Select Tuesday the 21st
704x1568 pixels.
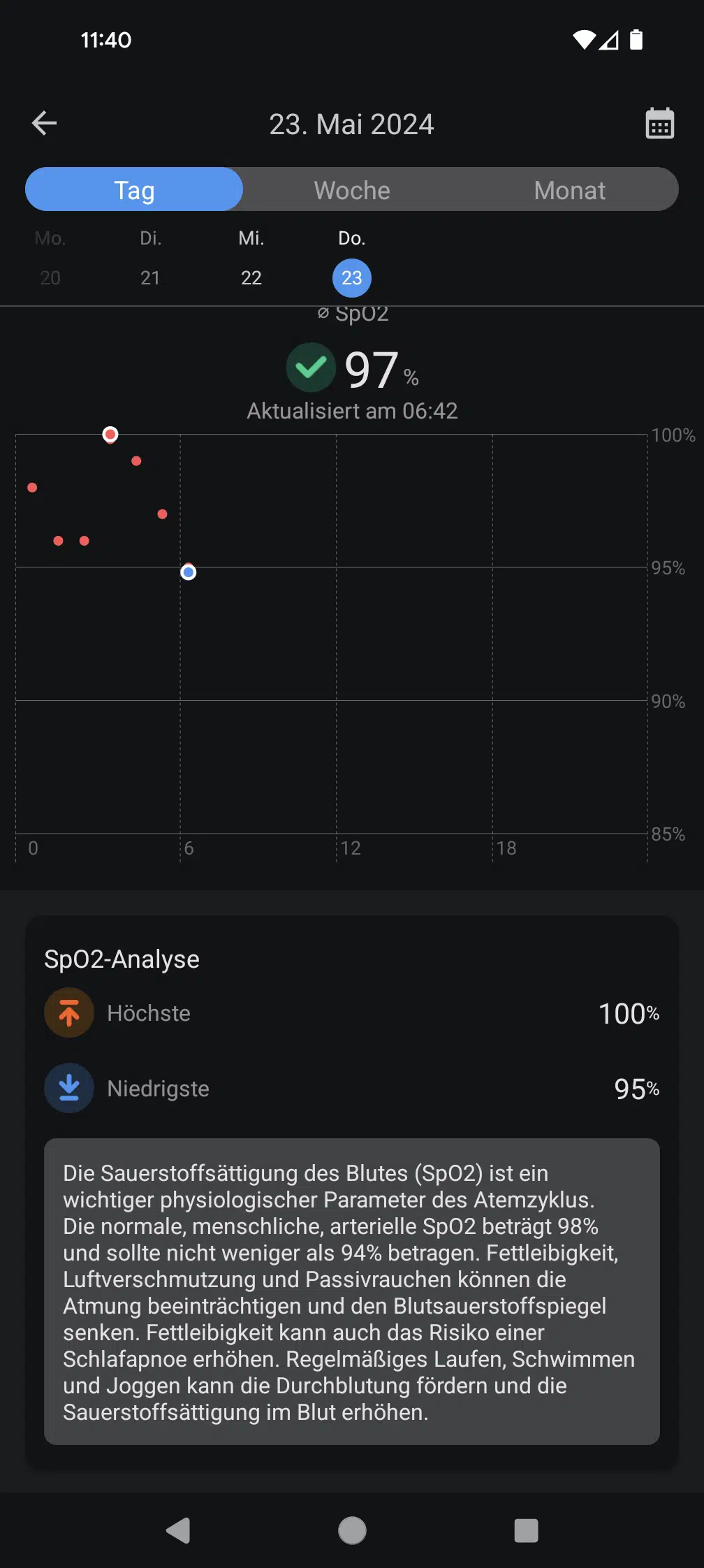[150, 259]
